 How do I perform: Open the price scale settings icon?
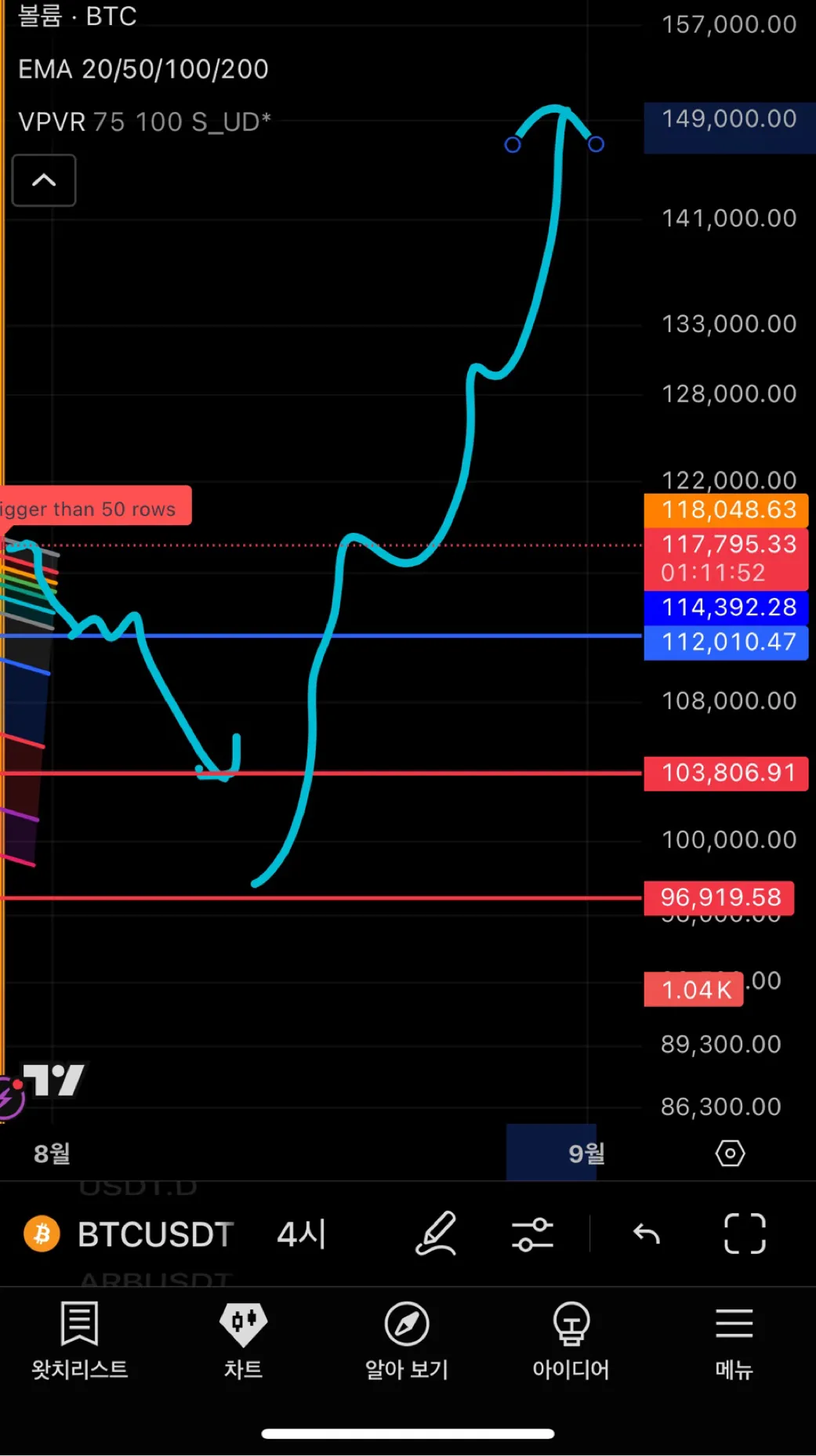pos(730,1153)
